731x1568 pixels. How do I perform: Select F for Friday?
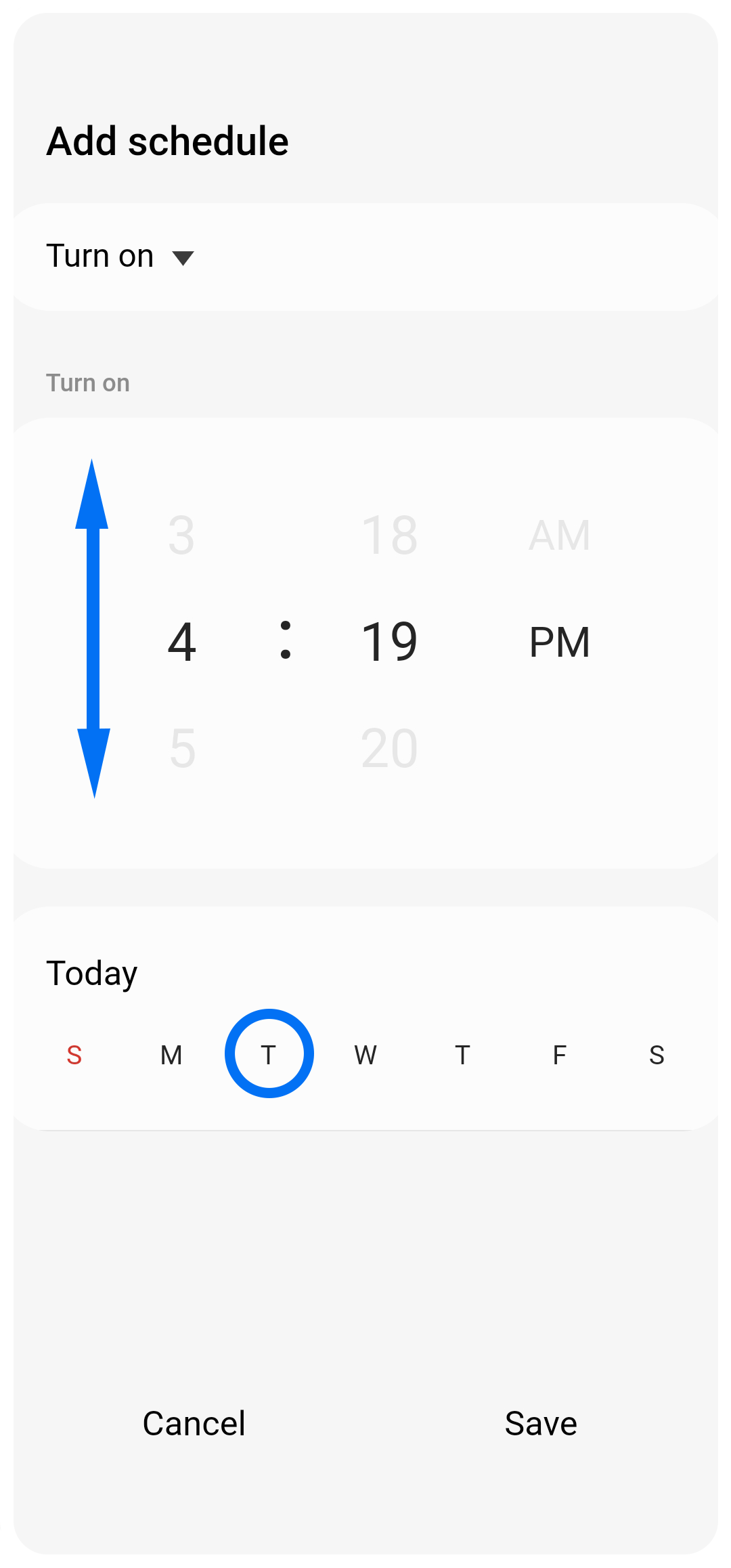click(x=559, y=1055)
